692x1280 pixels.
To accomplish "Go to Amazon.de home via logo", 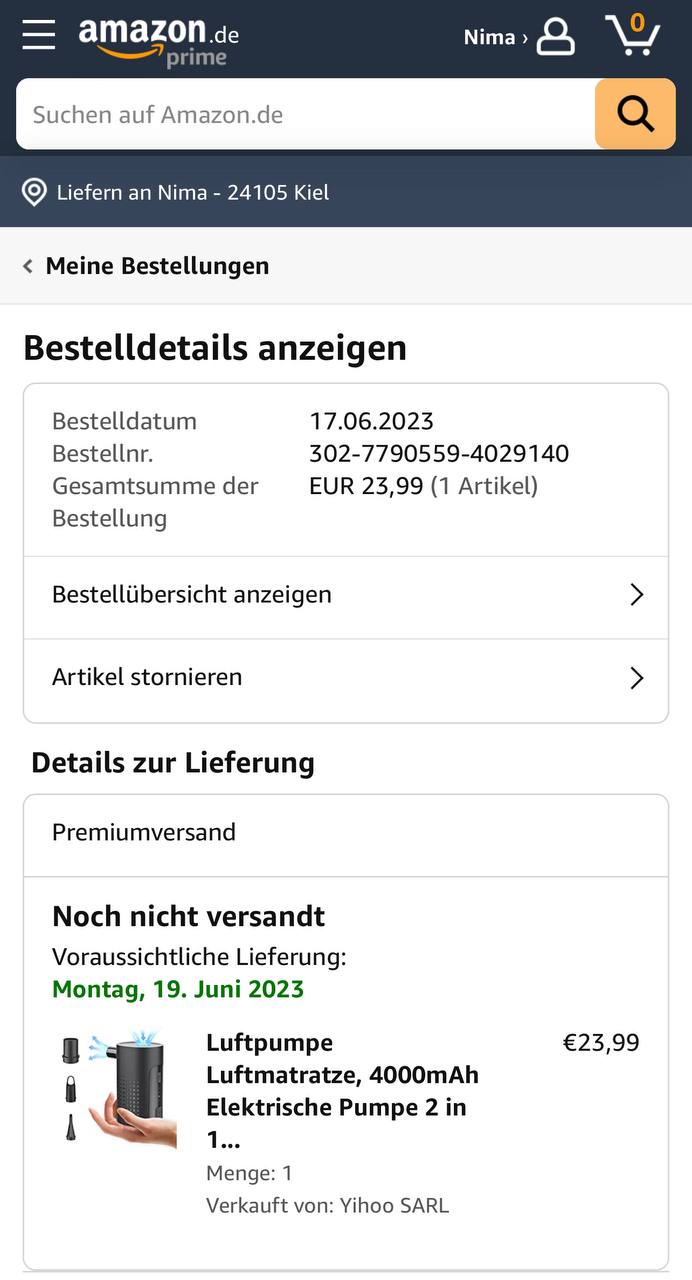I will click(x=159, y=41).
